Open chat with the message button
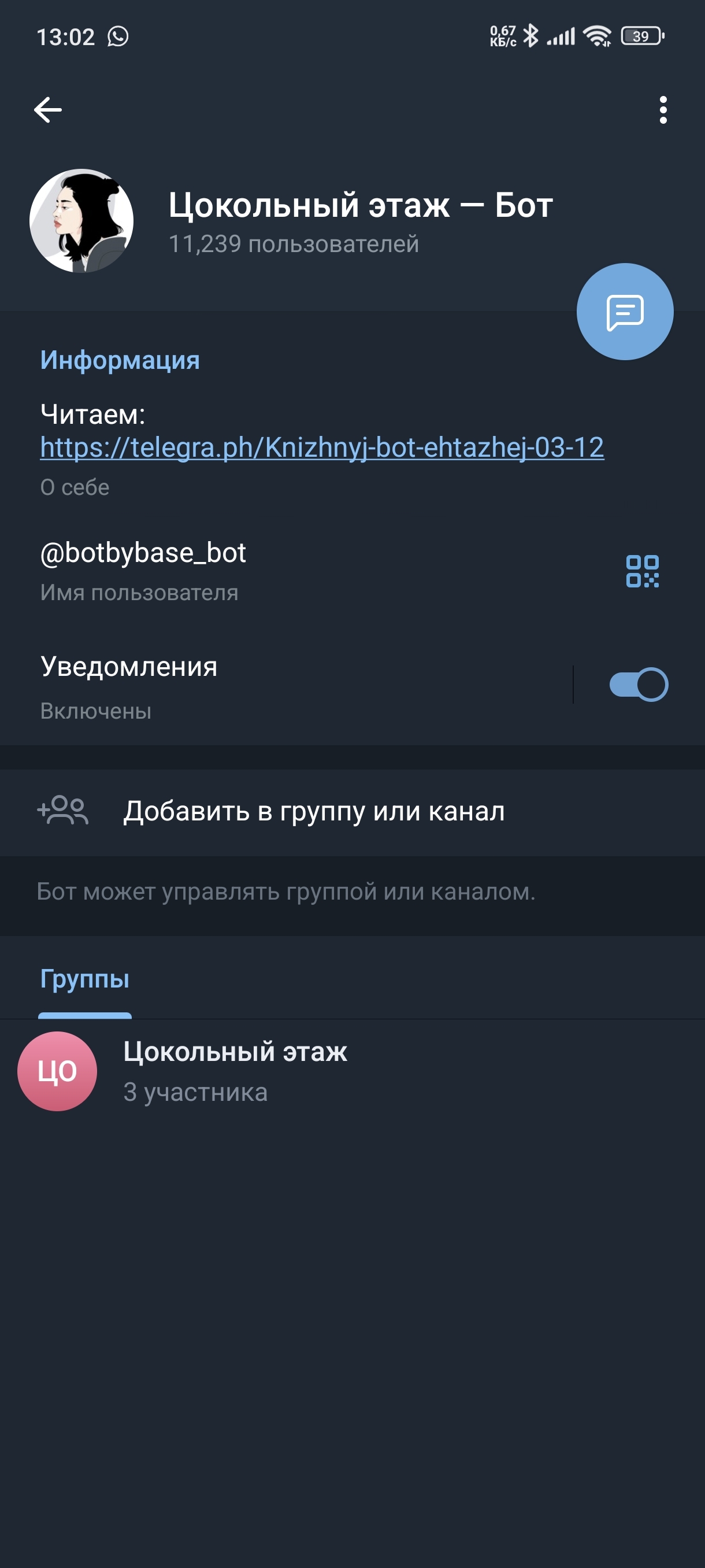The width and height of the screenshot is (705, 1568). point(625,312)
